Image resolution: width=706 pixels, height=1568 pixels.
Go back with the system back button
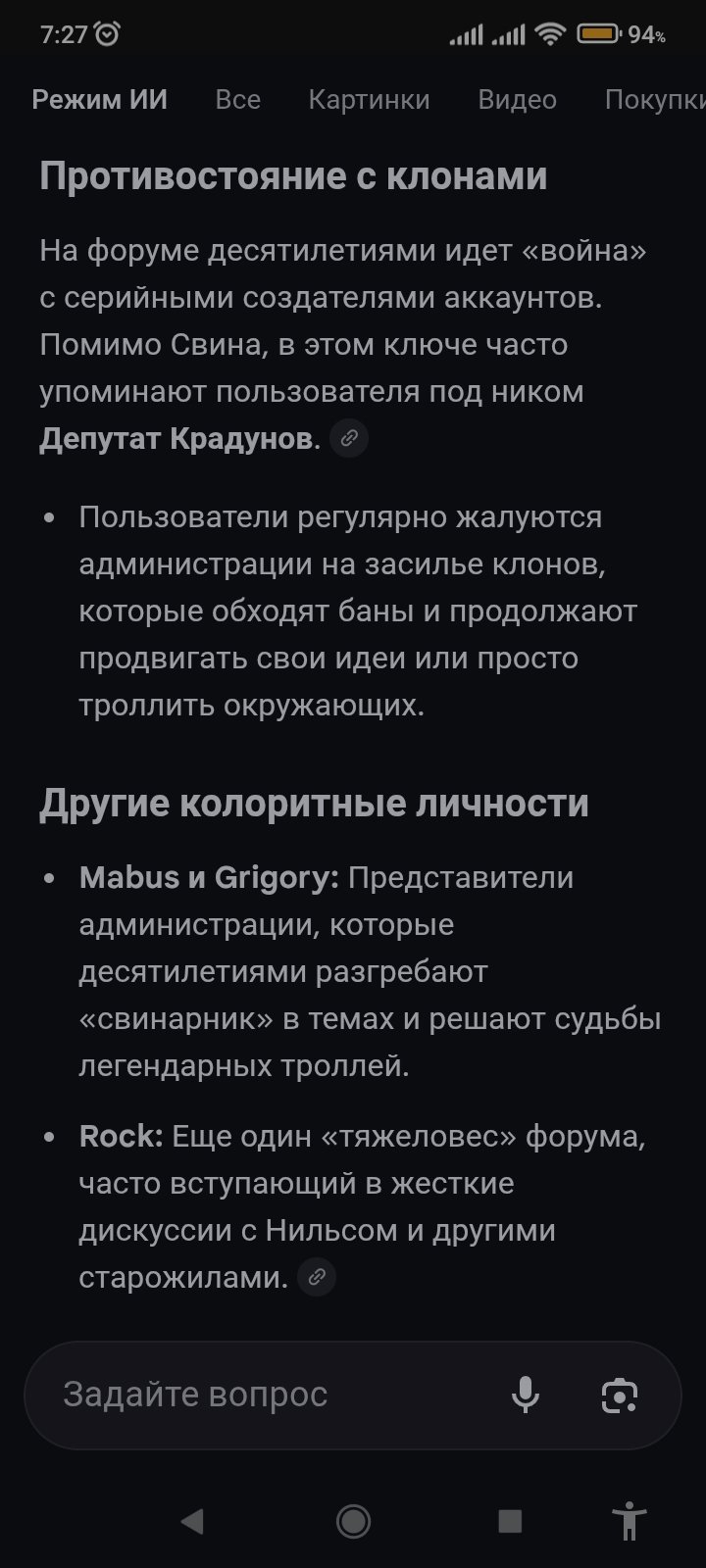point(192,1521)
